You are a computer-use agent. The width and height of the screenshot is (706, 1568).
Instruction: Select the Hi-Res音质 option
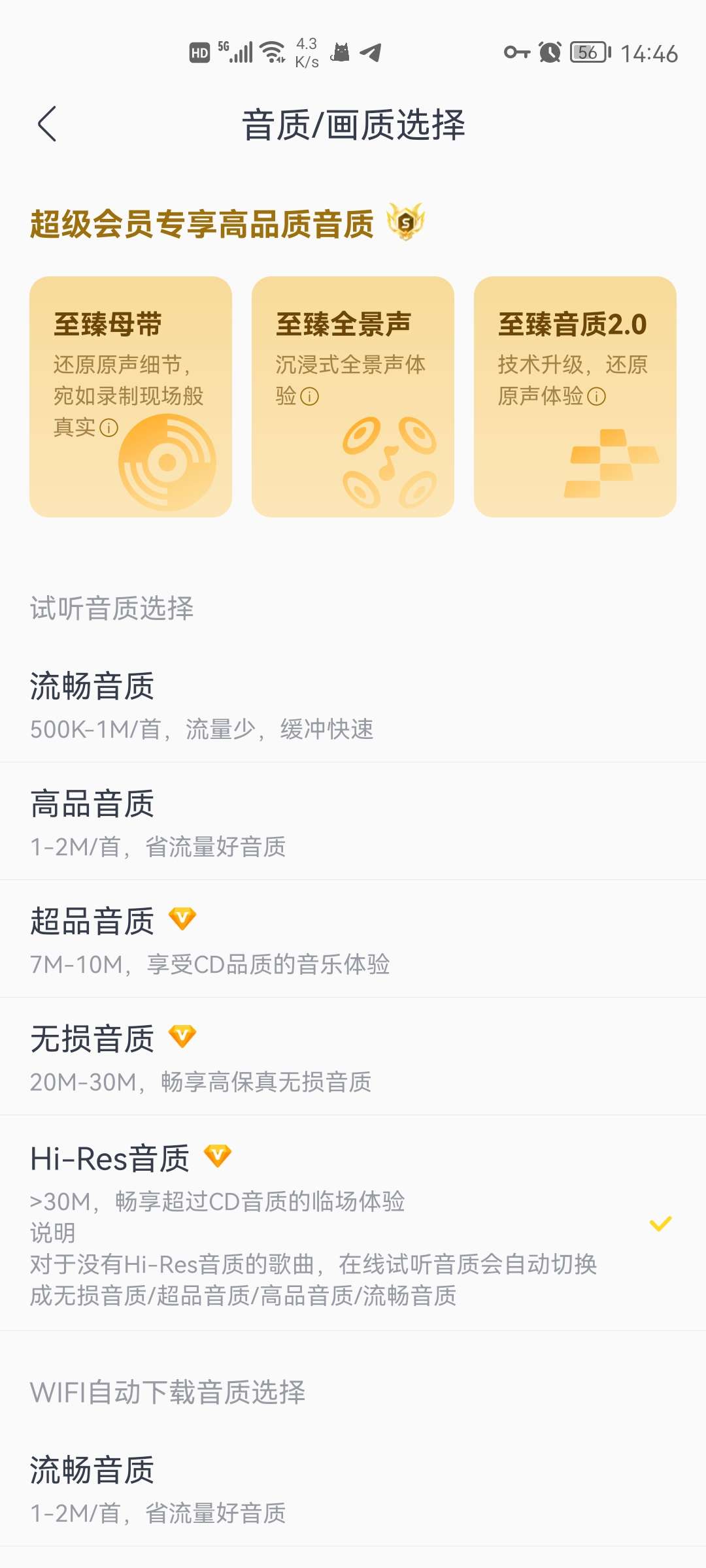click(x=353, y=1222)
